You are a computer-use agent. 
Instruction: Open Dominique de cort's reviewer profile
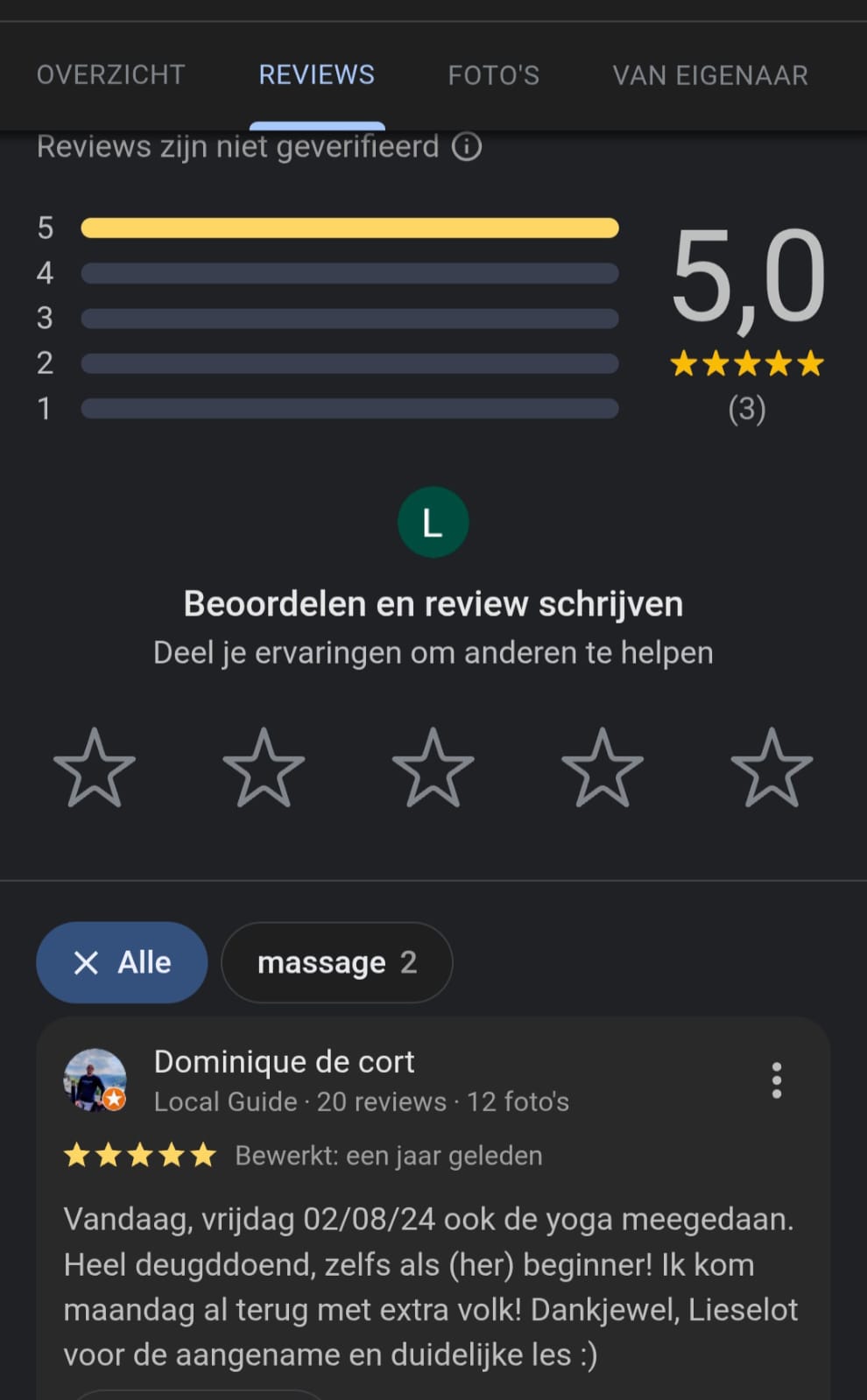coord(95,1080)
